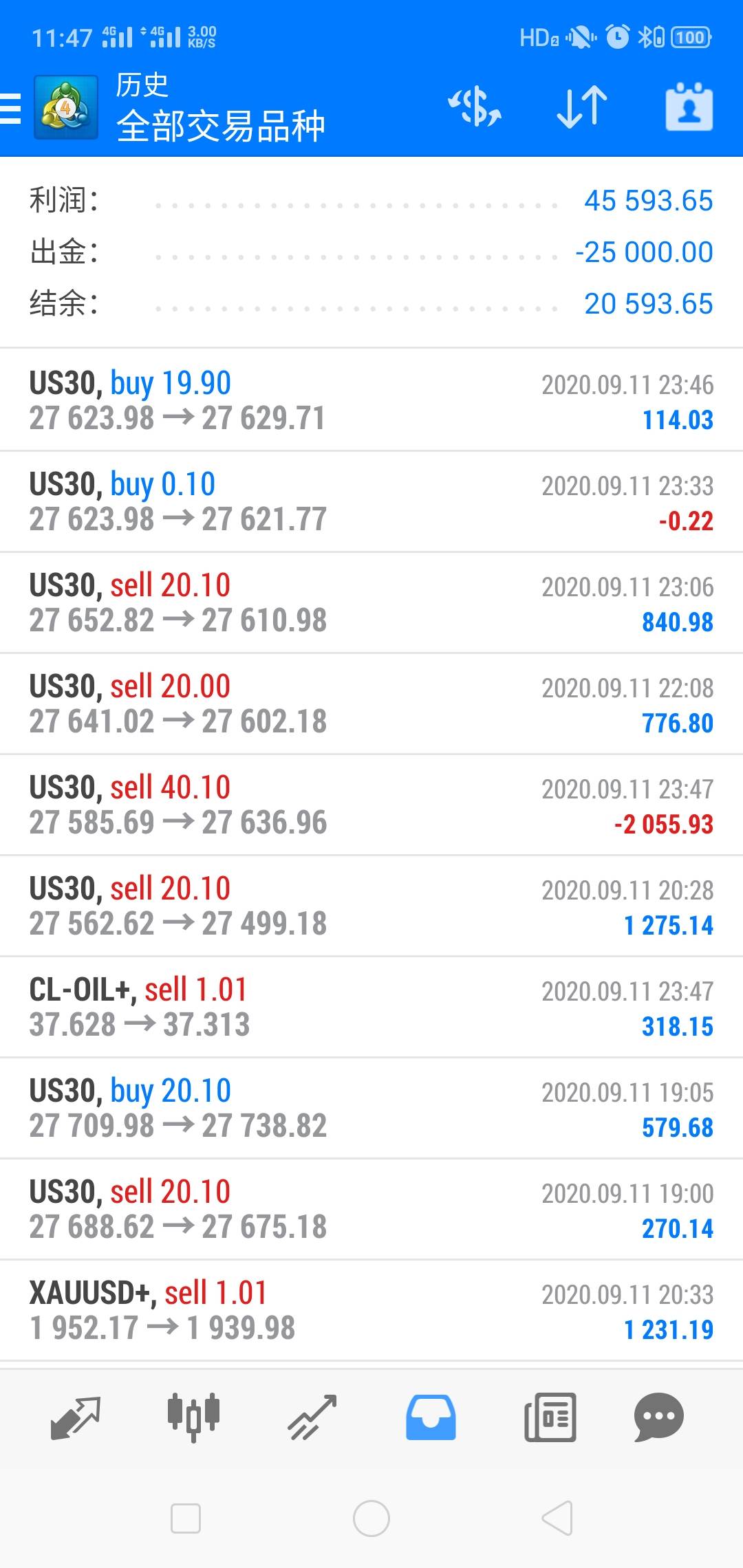Switch to the Trade tab
Image resolution: width=743 pixels, height=1568 pixels.
coord(312,1417)
